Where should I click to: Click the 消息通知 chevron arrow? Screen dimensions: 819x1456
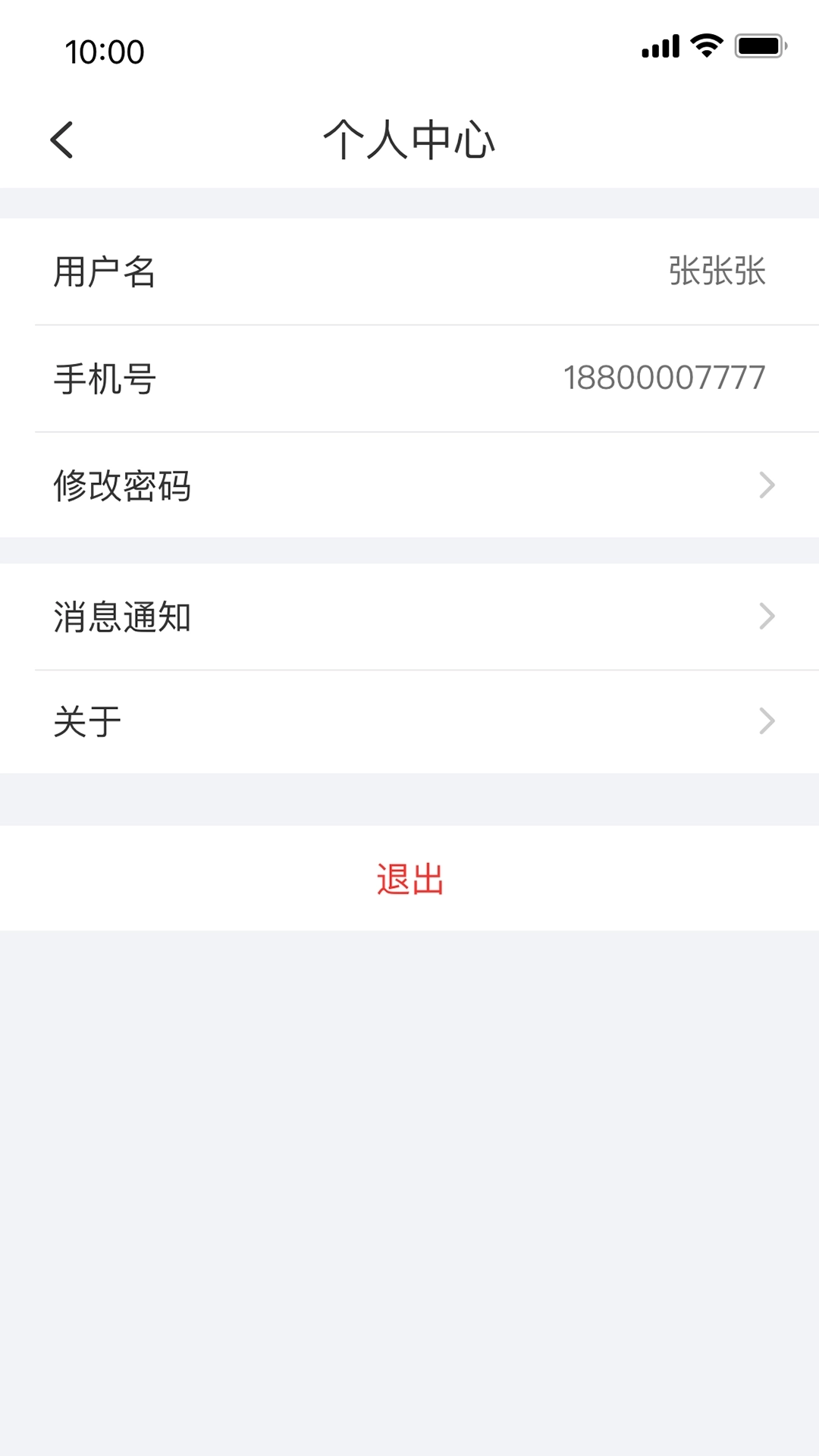coord(768,617)
